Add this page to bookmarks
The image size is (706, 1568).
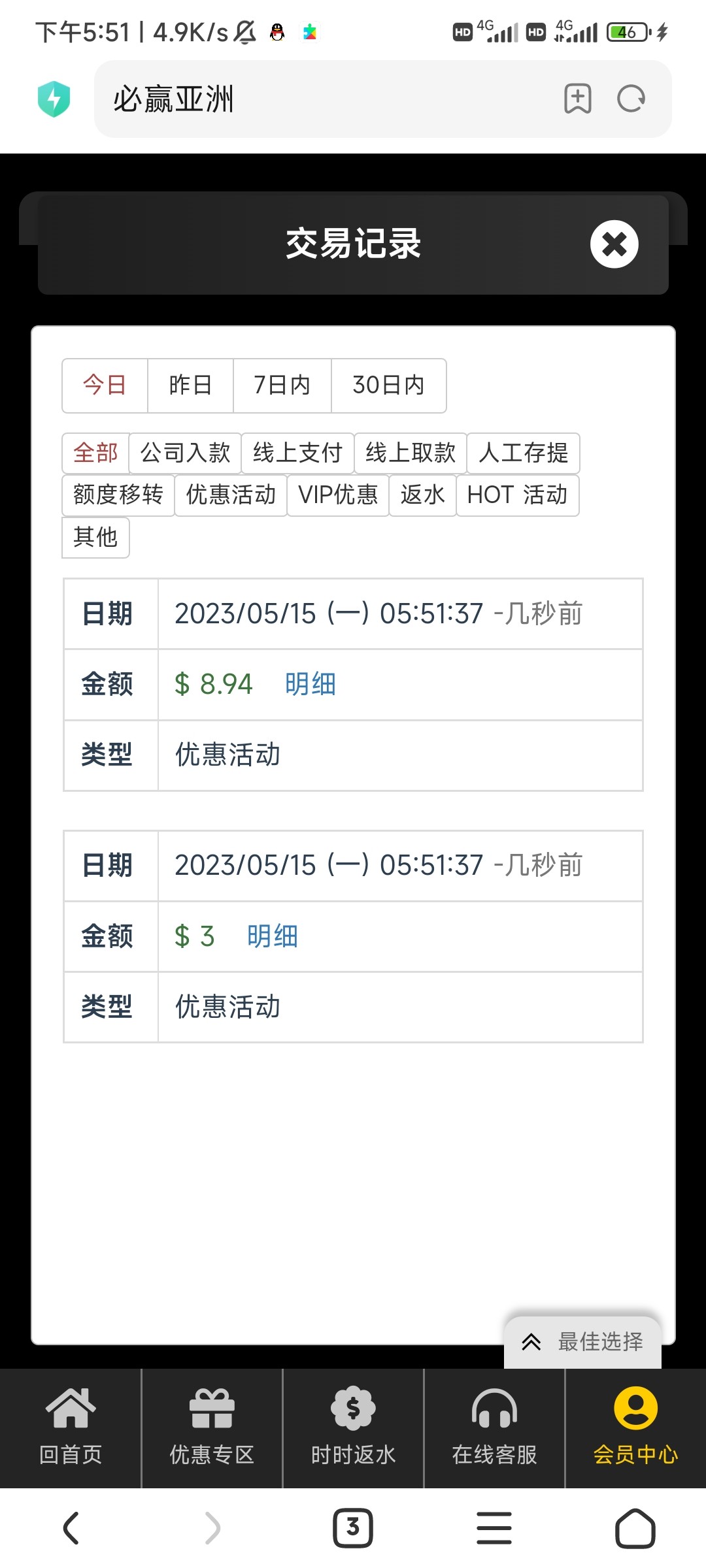pos(578,99)
